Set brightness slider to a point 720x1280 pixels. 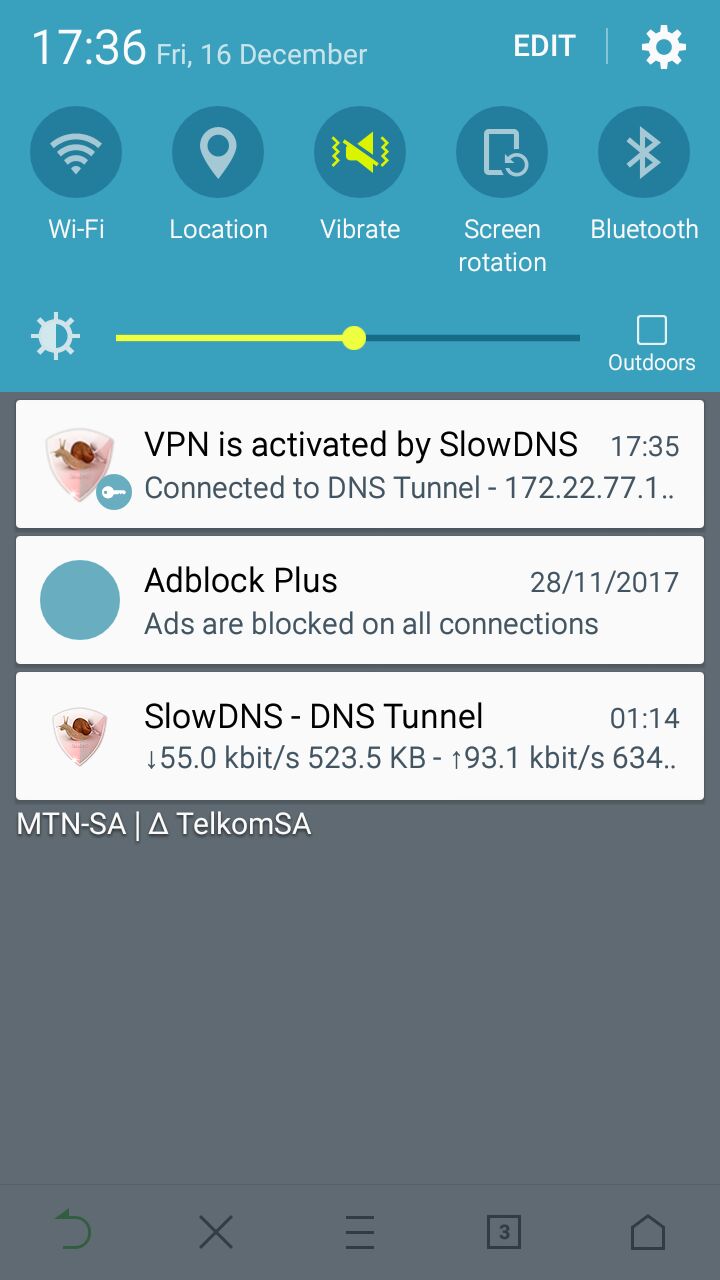(348, 338)
